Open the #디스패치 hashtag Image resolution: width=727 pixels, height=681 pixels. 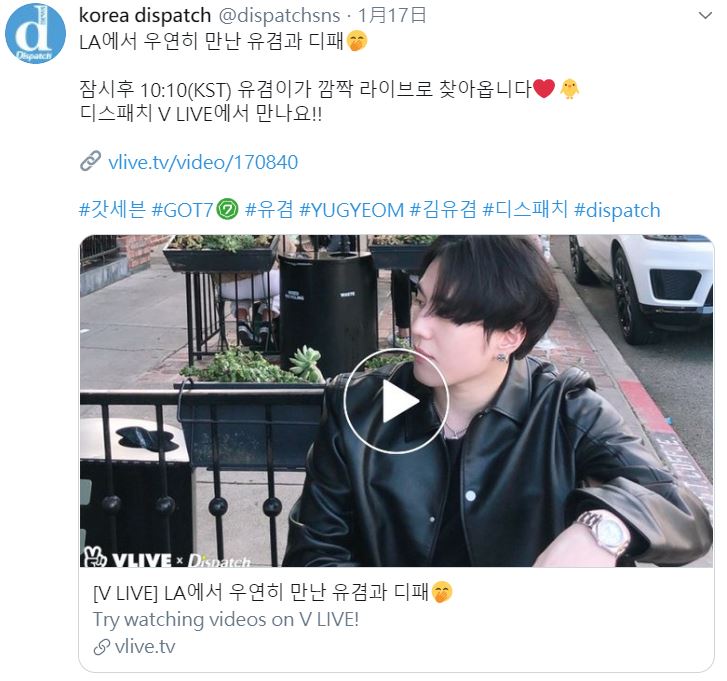pos(525,210)
